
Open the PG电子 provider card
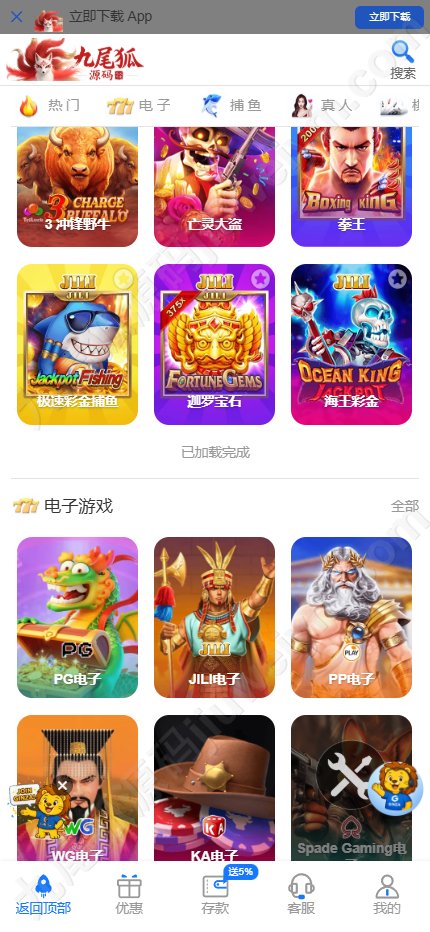tap(77, 618)
